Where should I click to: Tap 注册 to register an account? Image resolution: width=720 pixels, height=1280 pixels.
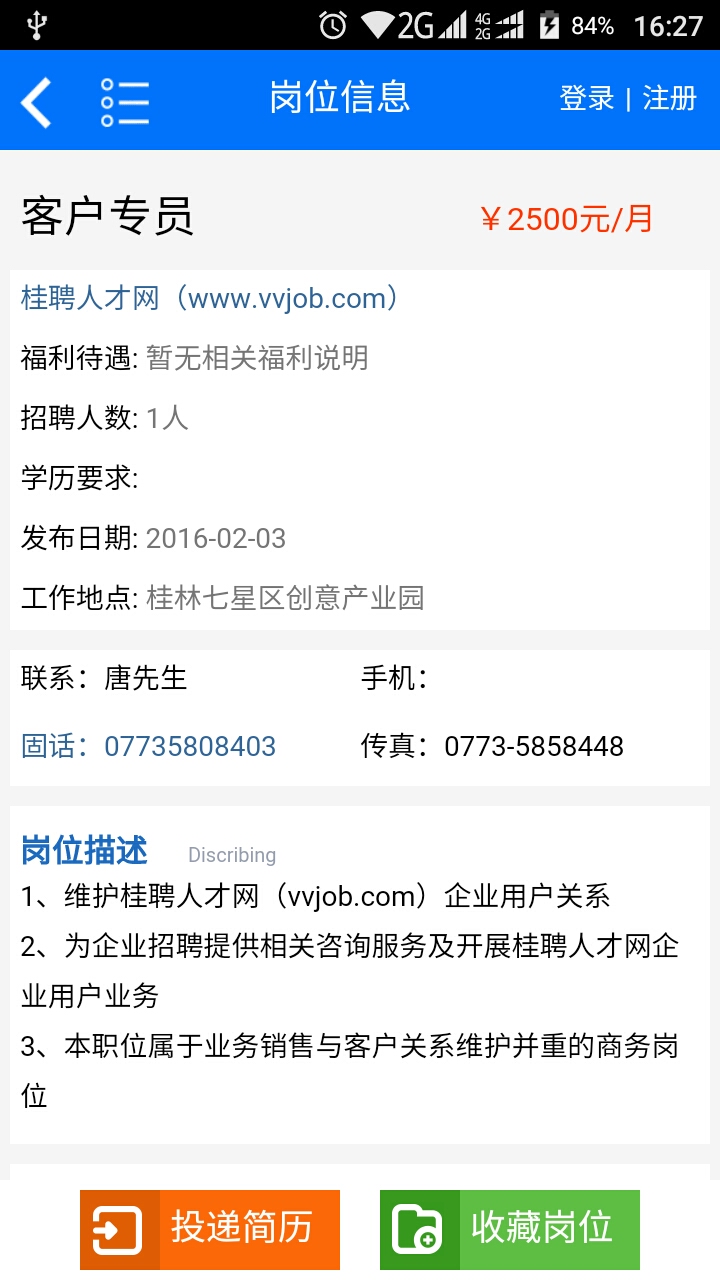[x=669, y=99]
